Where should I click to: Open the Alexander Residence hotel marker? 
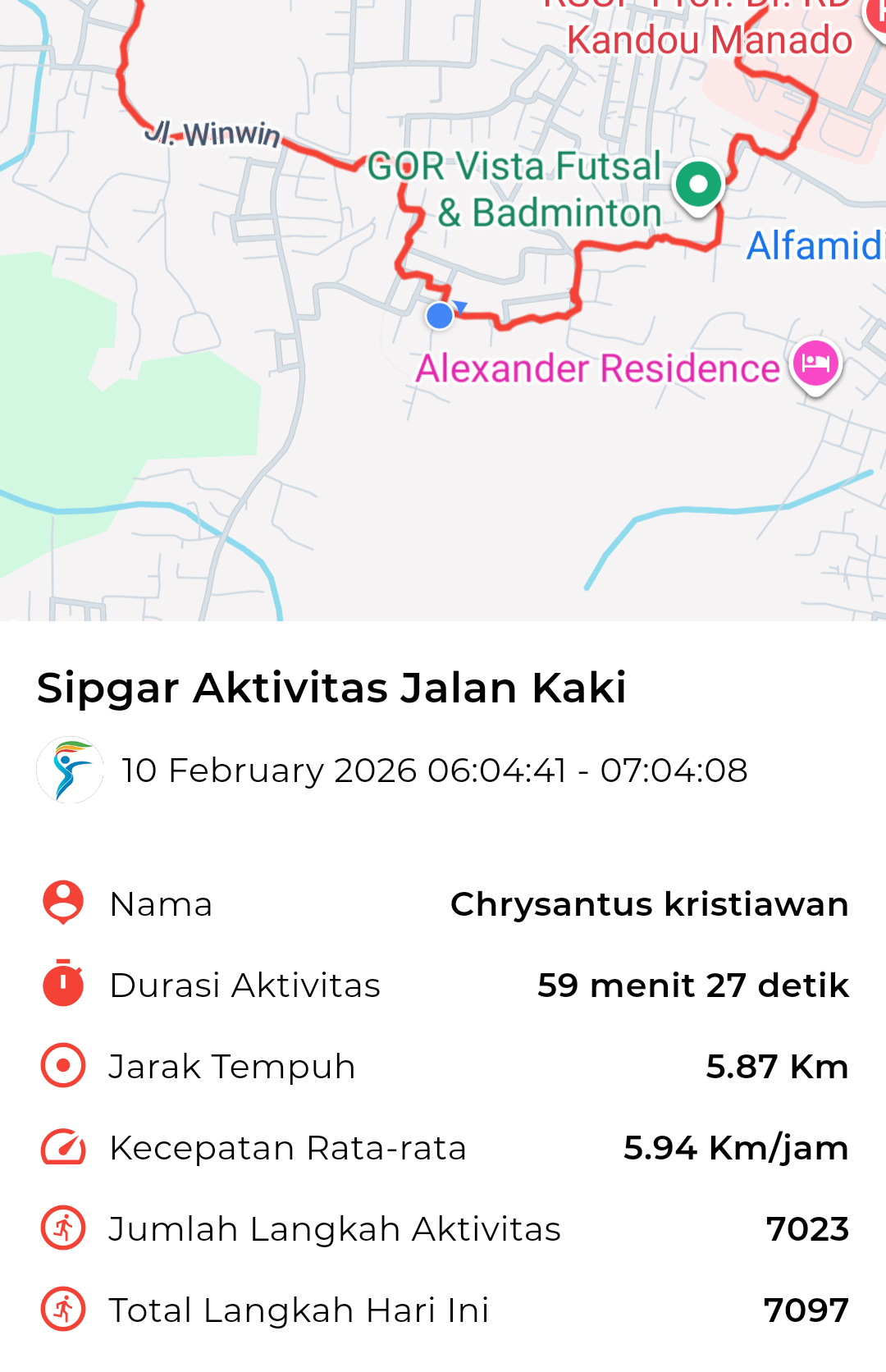tap(815, 364)
